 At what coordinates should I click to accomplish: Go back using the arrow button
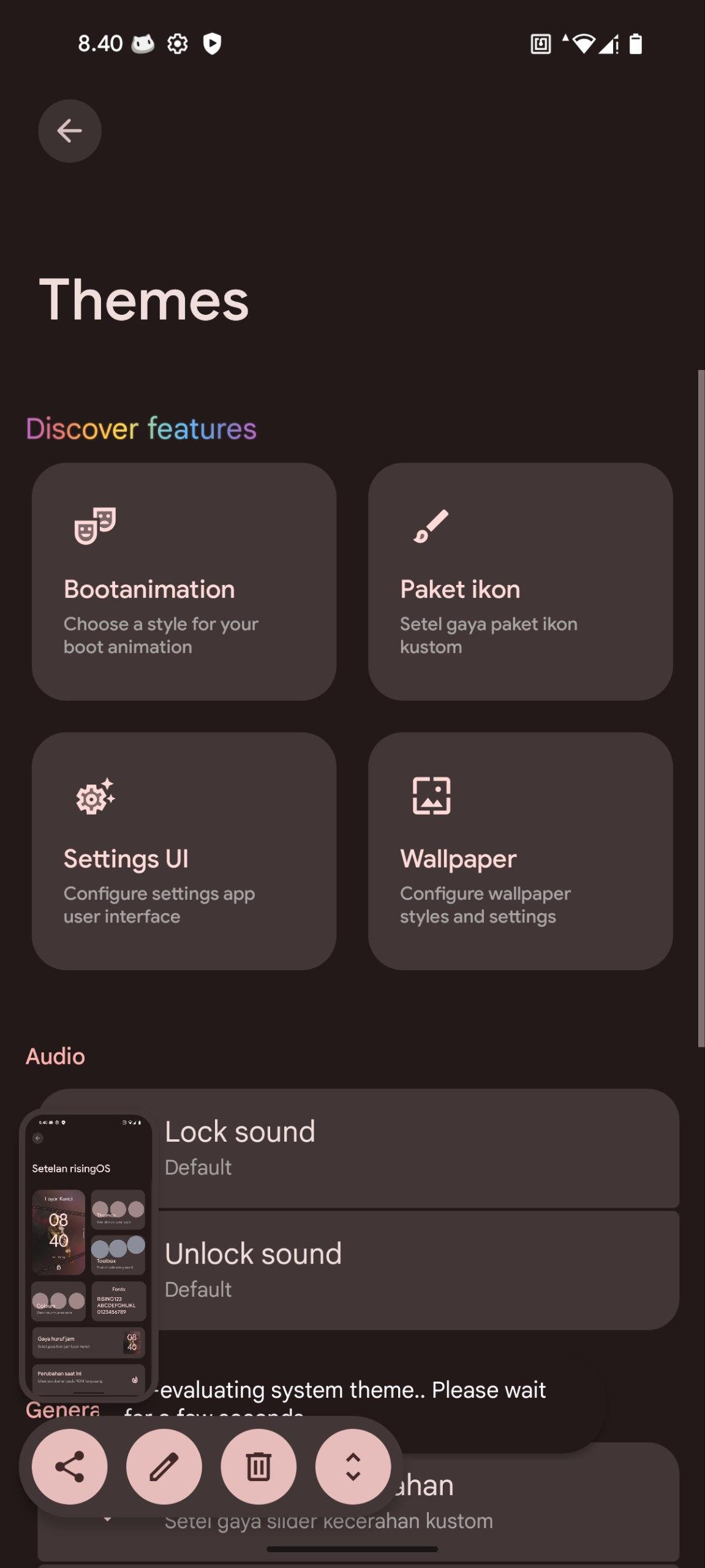click(70, 130)
